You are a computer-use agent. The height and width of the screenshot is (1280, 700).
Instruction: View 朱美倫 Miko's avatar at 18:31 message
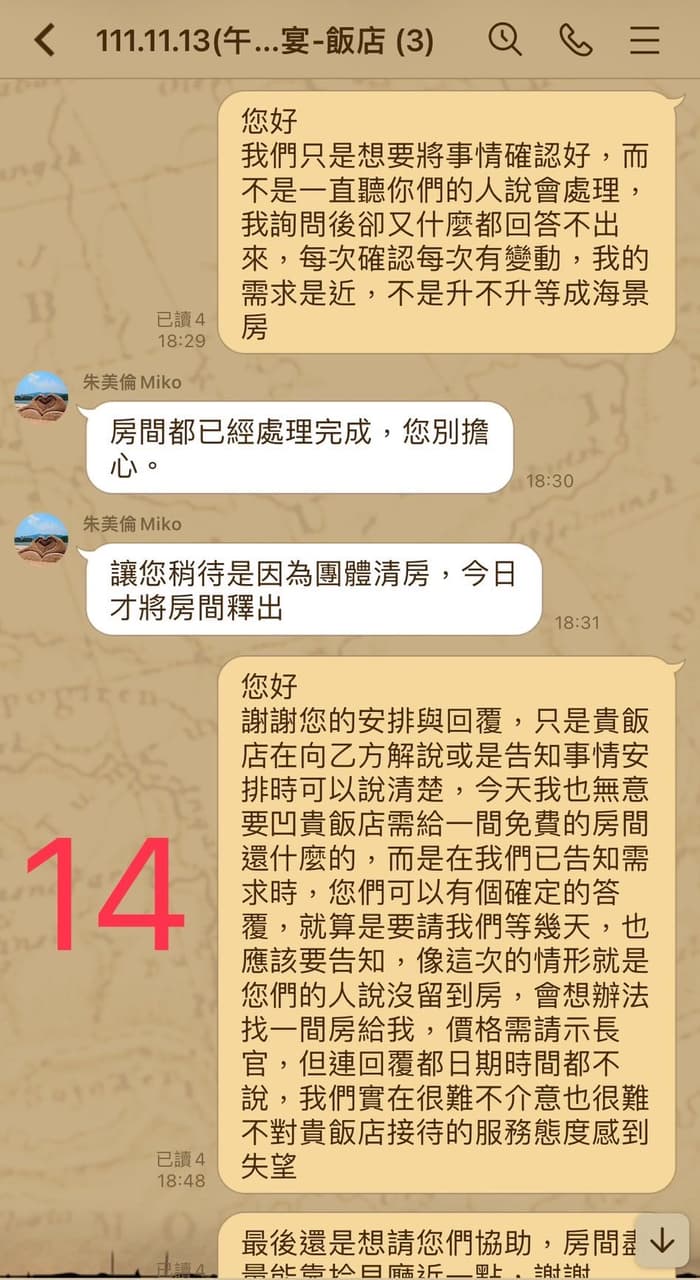(x=41, y=538)
